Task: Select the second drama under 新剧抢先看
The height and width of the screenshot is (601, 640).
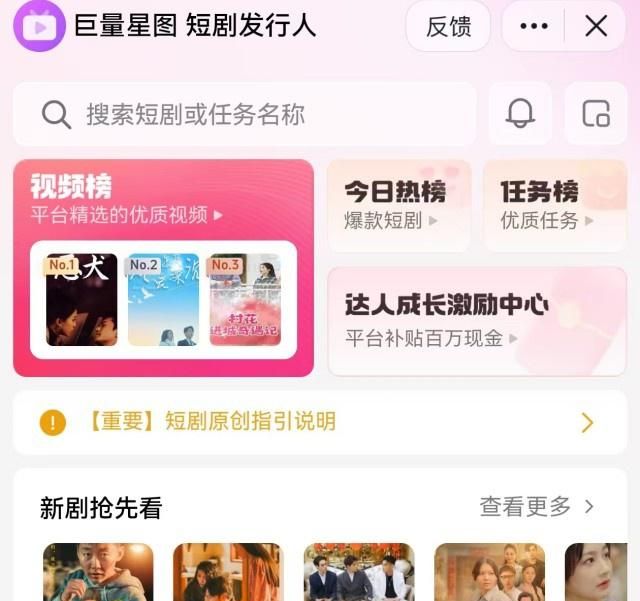Action: tap(228, 573)
